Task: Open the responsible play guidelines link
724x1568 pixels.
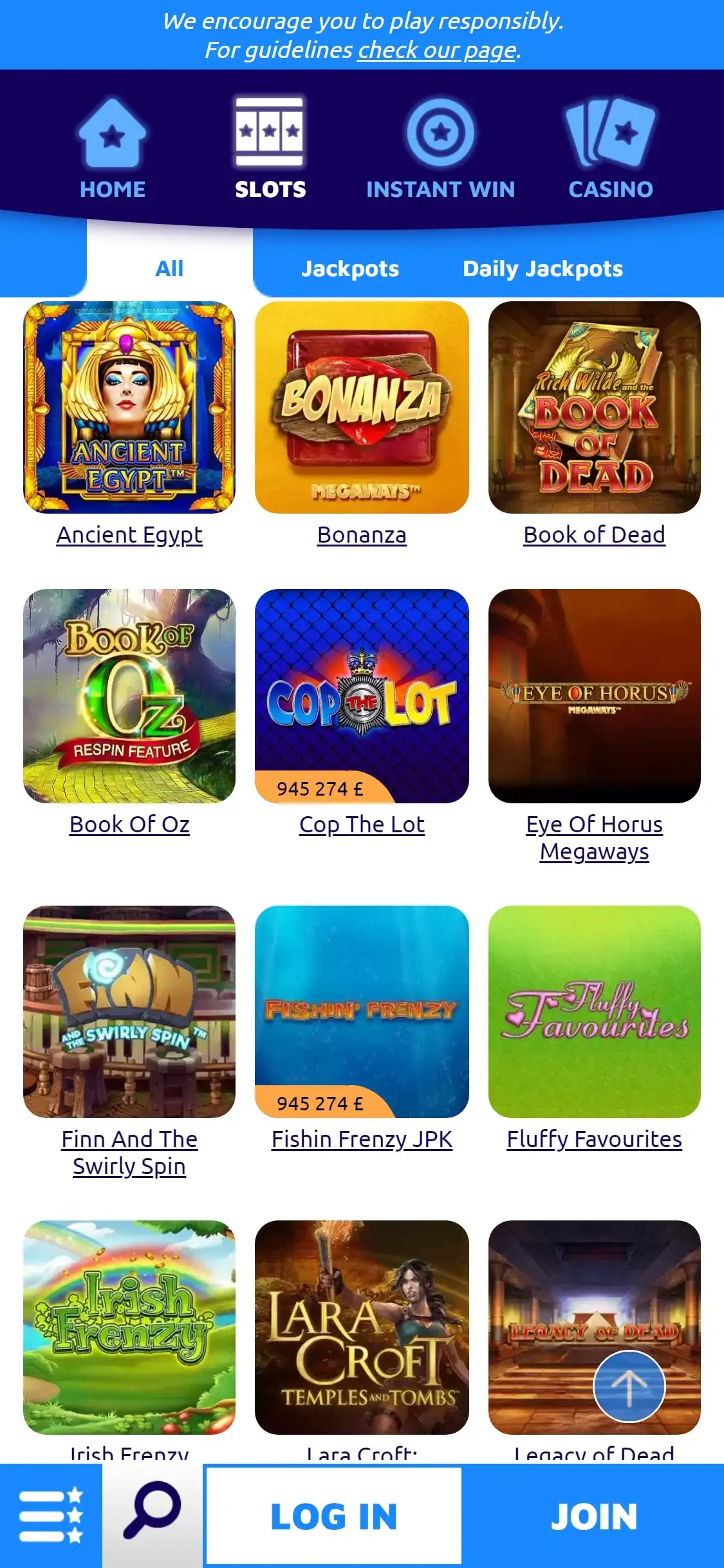Action: click(437, 50)
